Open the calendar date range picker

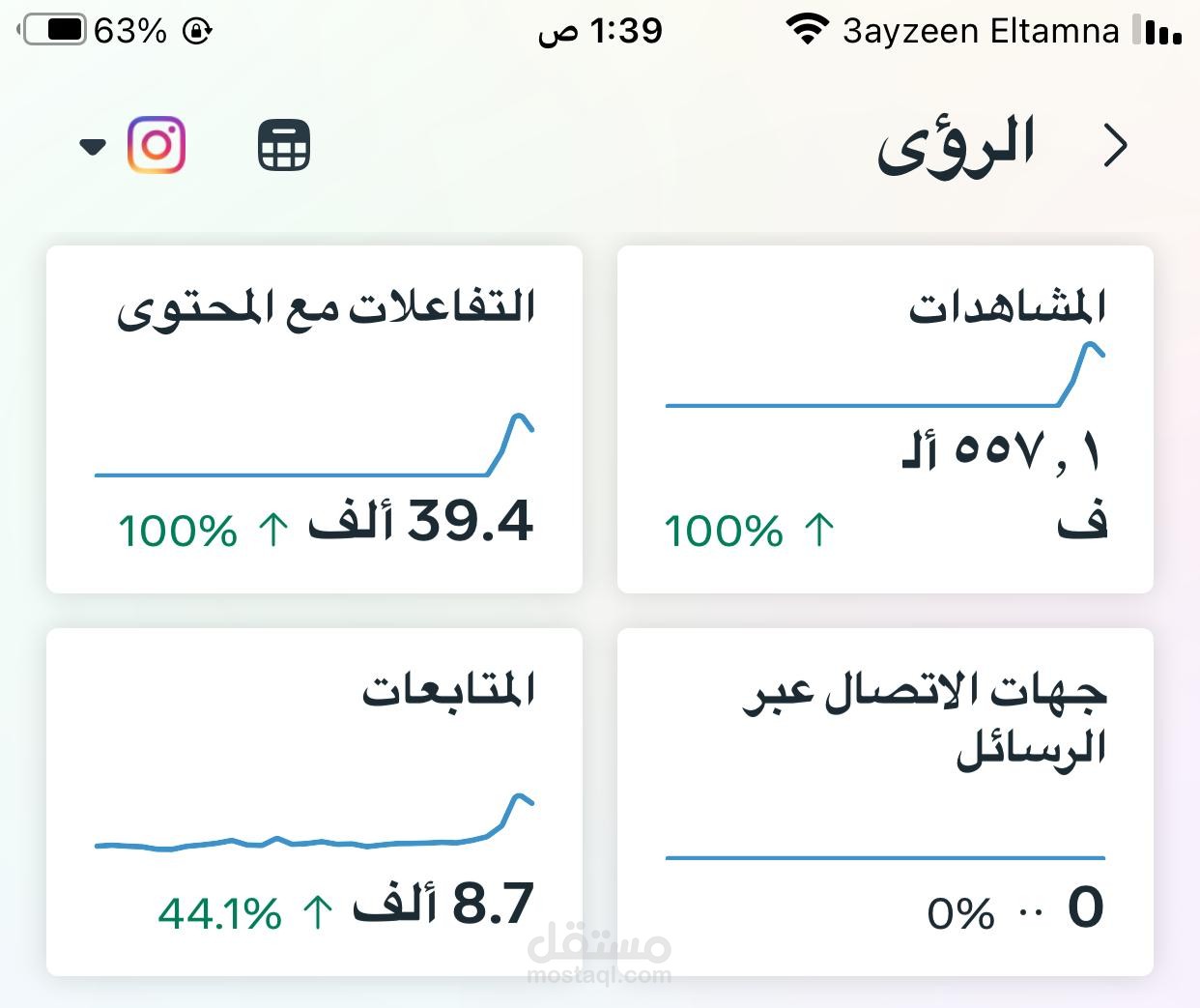[284, 146]
